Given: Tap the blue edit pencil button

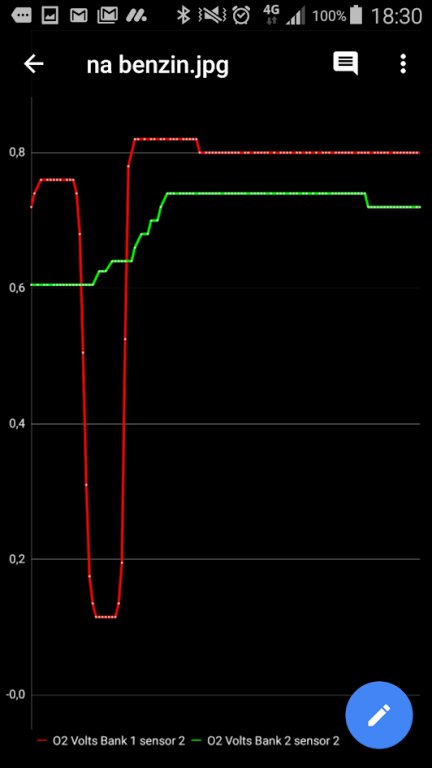Looking at the screenshot, I should click(x=379, y=715).
